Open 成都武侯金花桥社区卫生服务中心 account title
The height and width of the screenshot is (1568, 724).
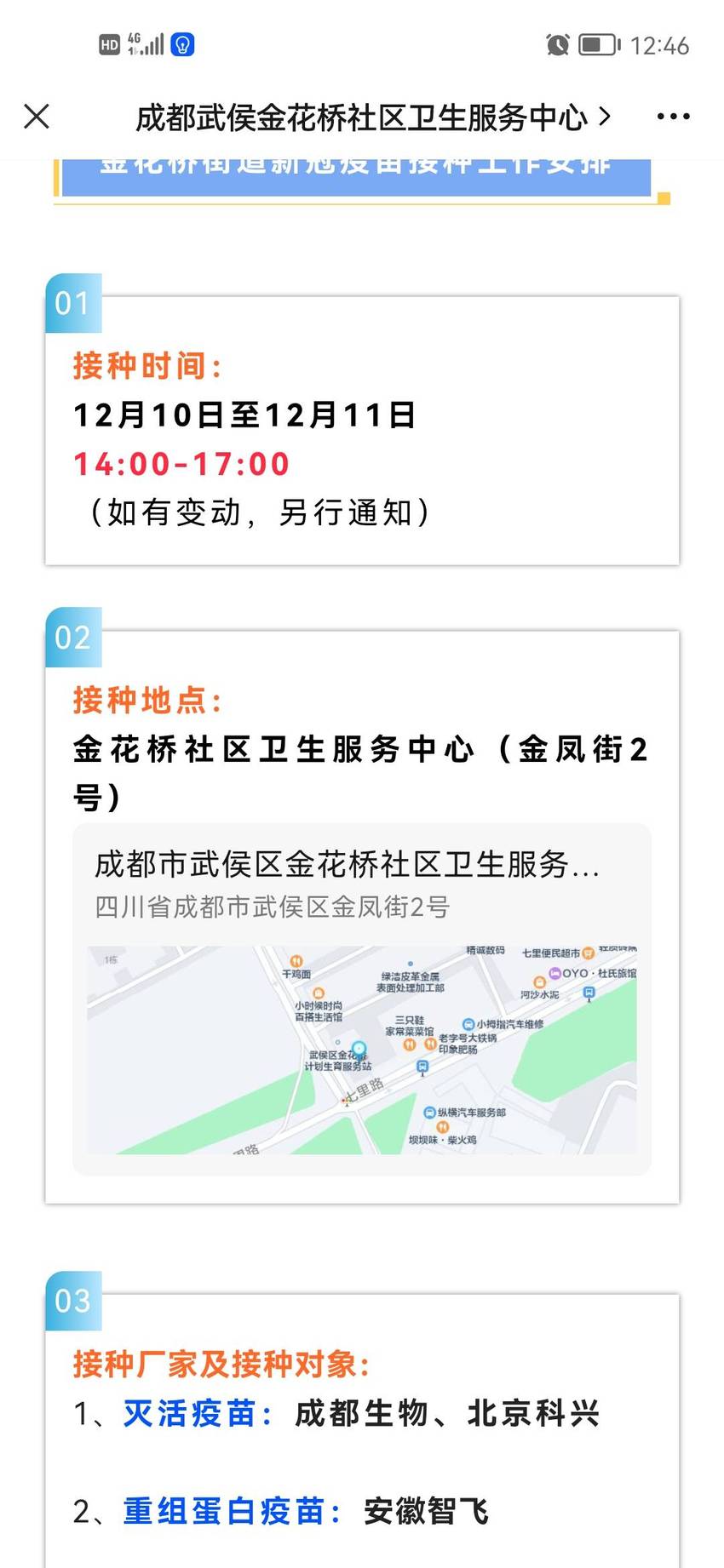373,117
